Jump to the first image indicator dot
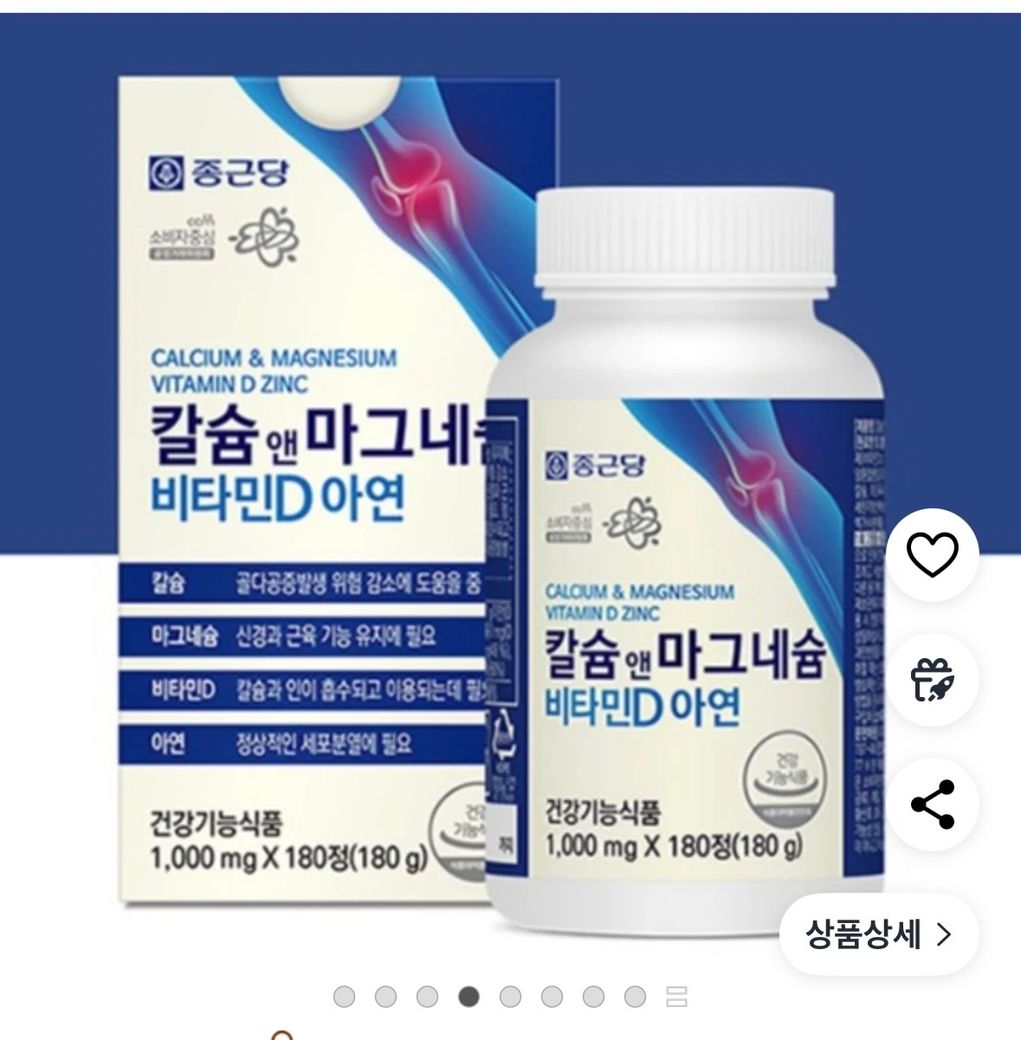 [344, 996]
